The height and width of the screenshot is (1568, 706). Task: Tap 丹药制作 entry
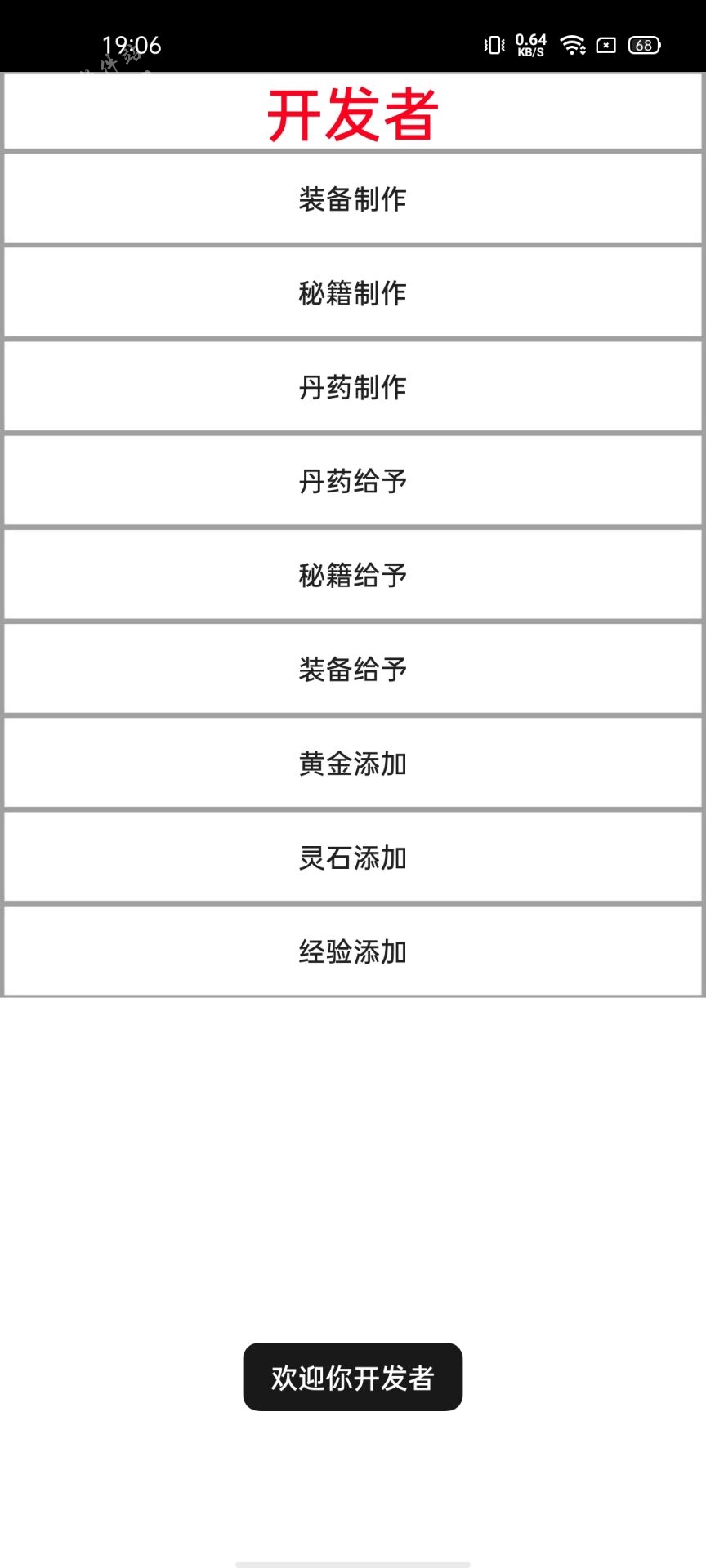tap(353, 386)
